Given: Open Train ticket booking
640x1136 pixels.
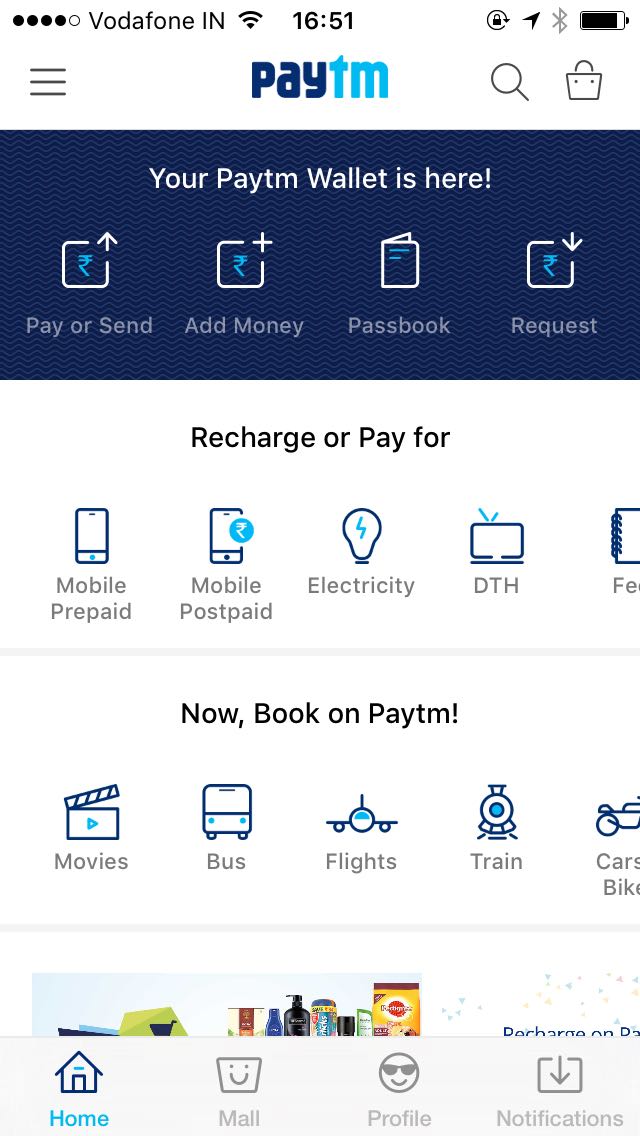Looking at the screenshot, I should pos(496,826).
